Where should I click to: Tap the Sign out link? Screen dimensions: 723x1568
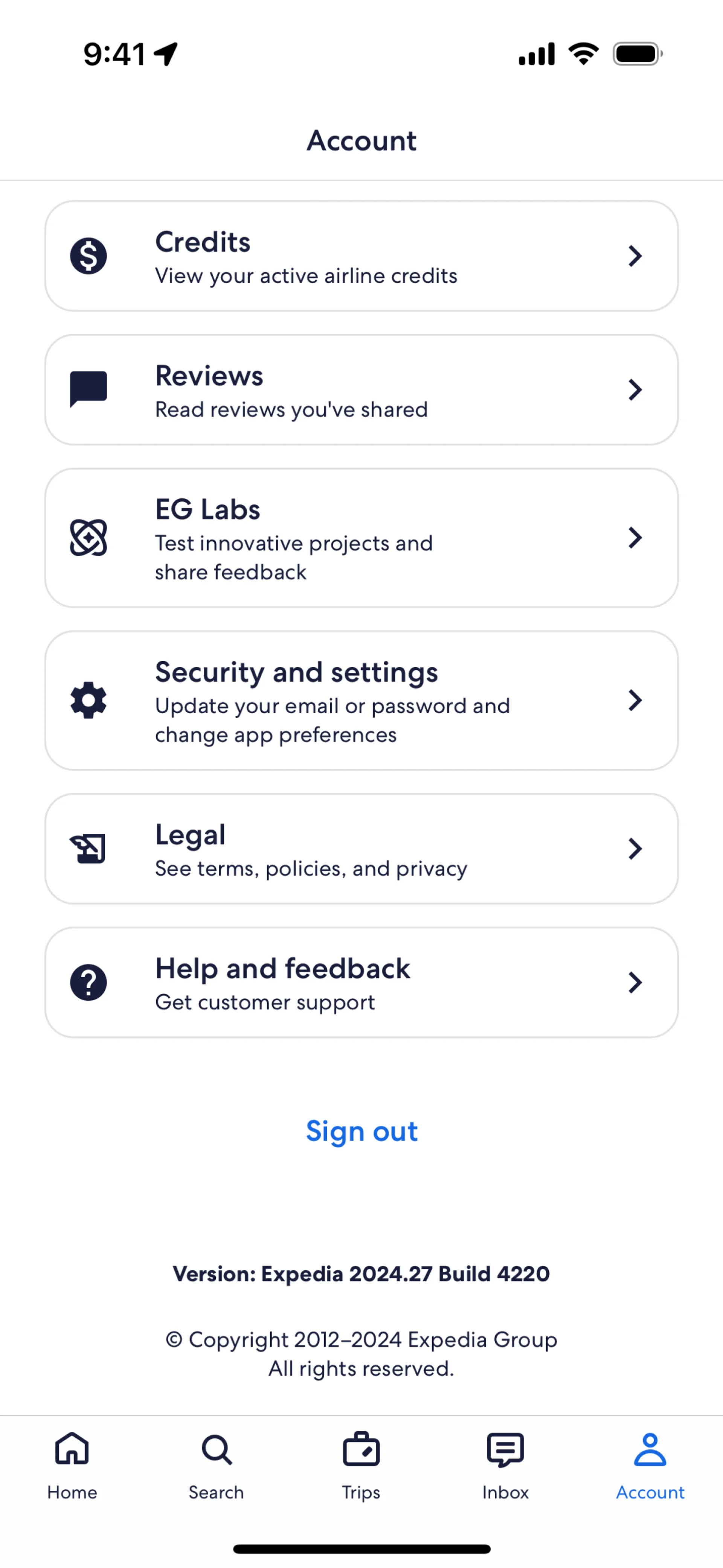coord(361,1132)
